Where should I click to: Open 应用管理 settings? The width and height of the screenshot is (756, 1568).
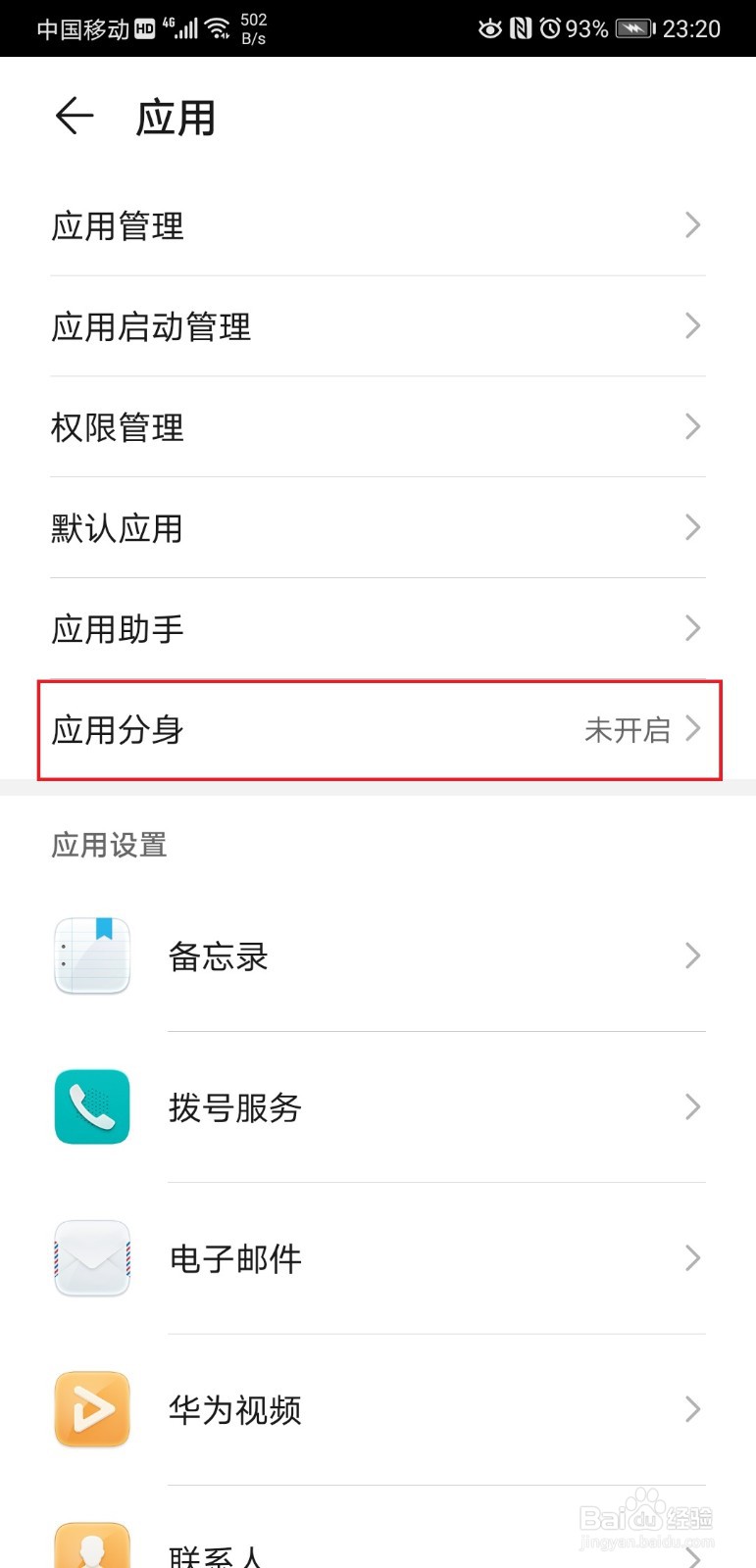tap(378, 225)
